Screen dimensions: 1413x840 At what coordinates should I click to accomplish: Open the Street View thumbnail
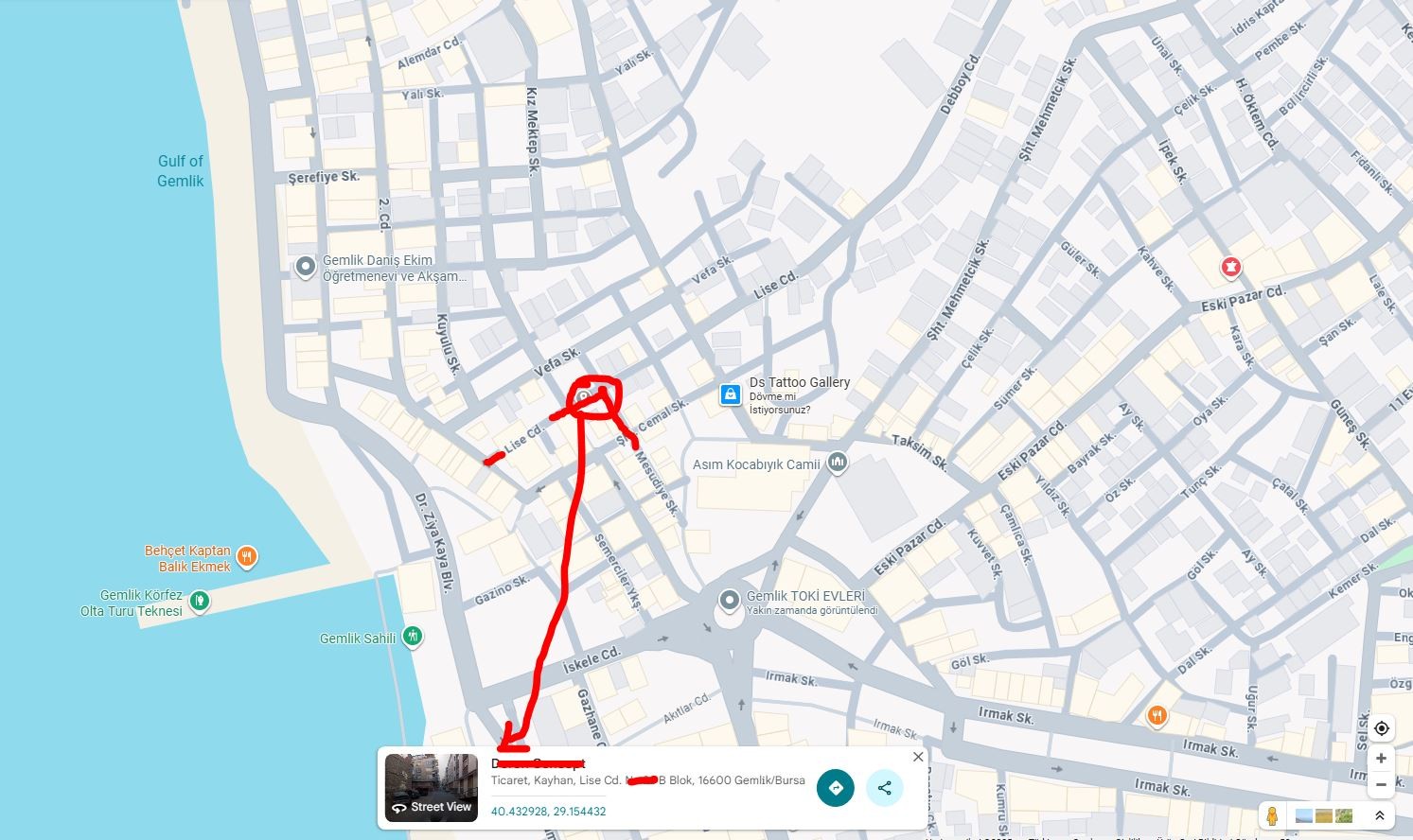tap(432, 787)
